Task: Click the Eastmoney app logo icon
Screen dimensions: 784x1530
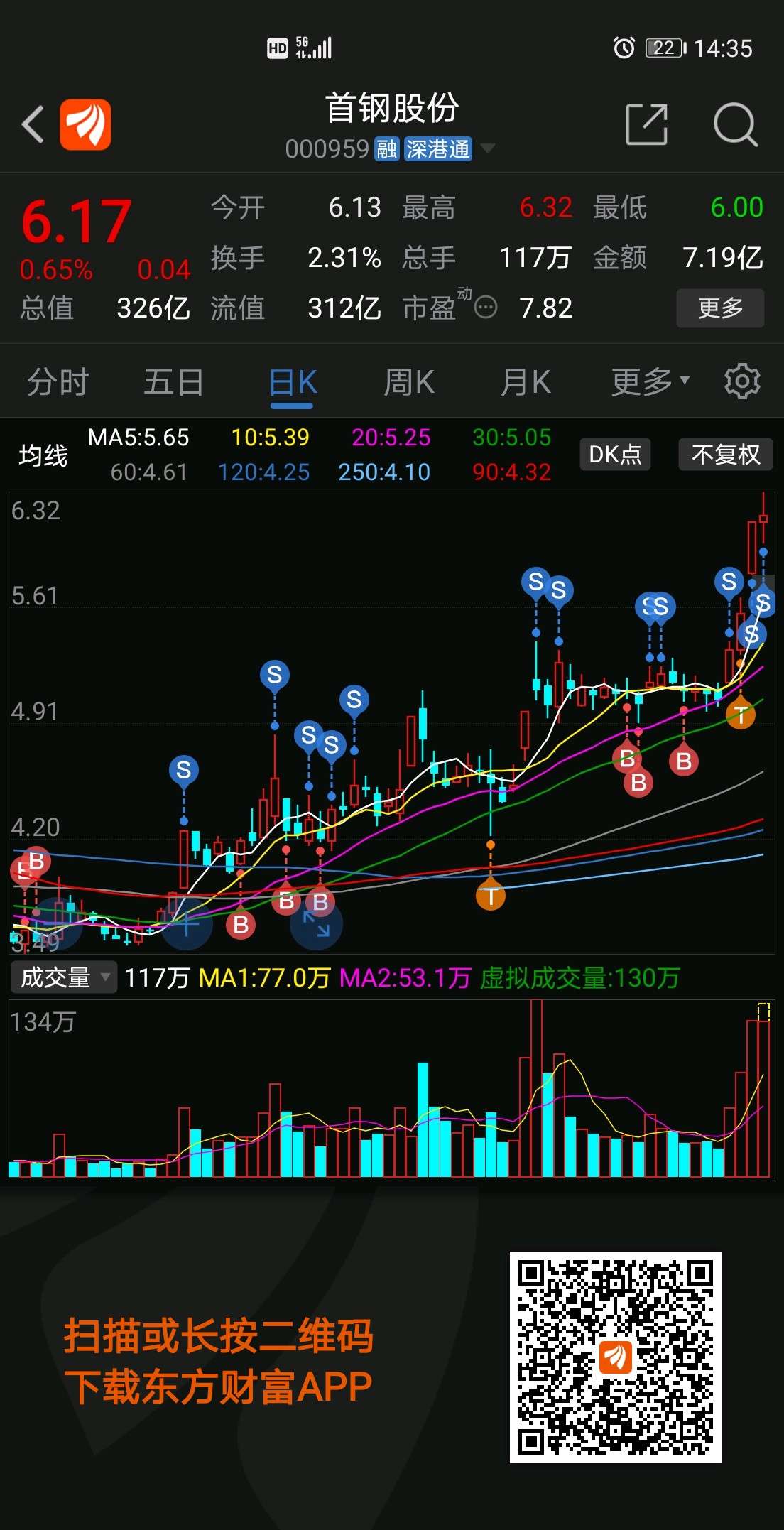Action: (84, 124)
